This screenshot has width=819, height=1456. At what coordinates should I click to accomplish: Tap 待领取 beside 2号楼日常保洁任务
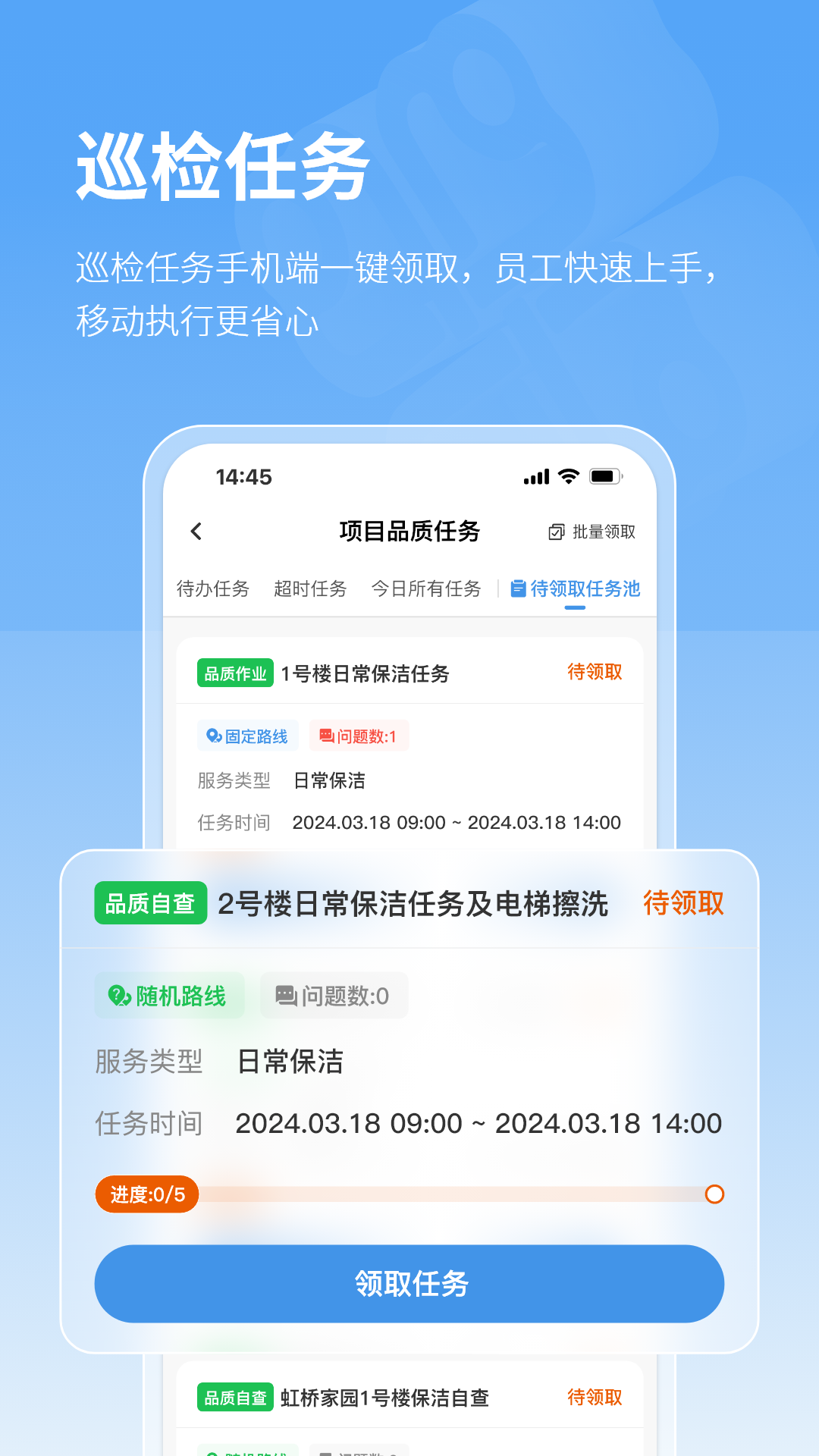682,904
